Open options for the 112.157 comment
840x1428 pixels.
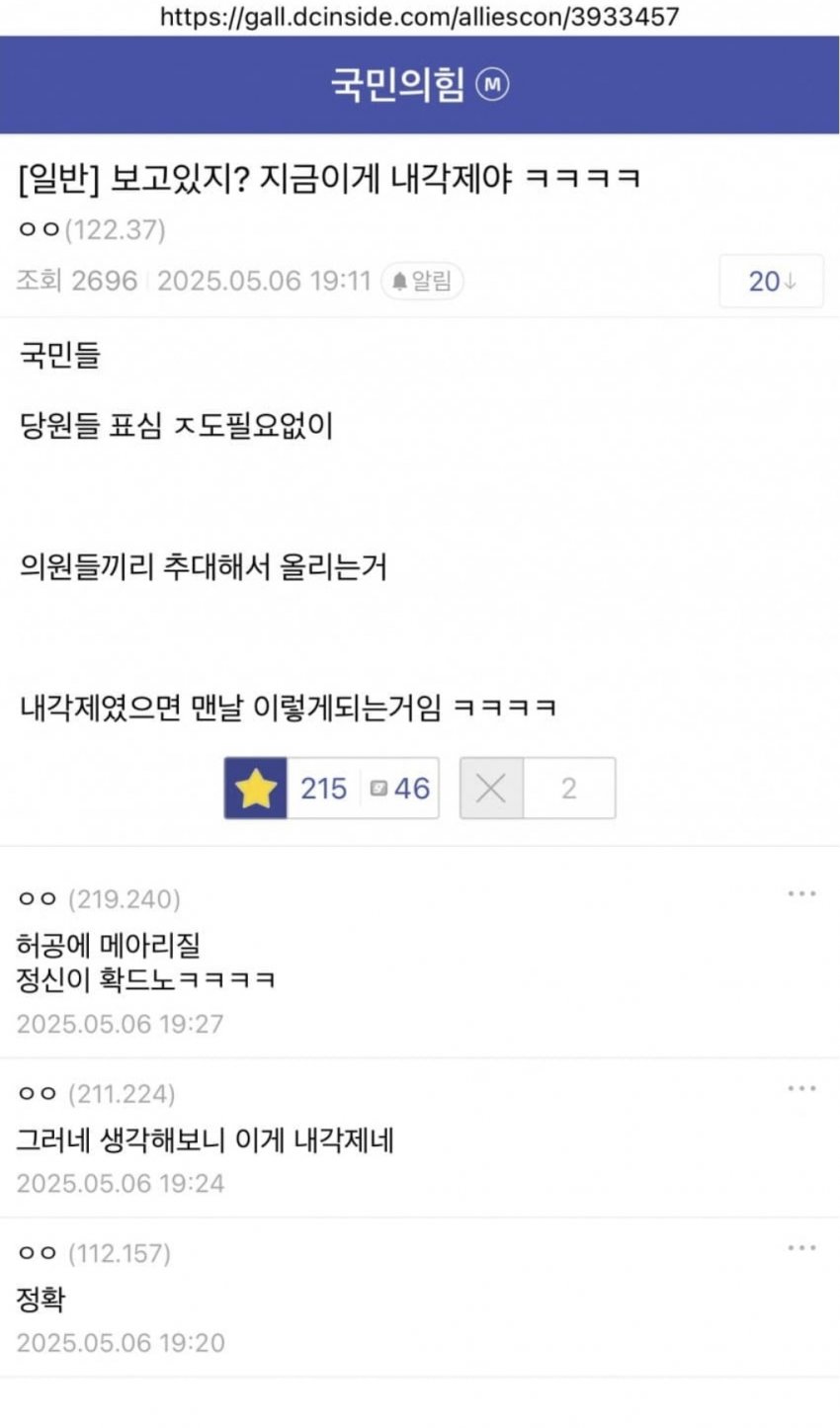801,1248
